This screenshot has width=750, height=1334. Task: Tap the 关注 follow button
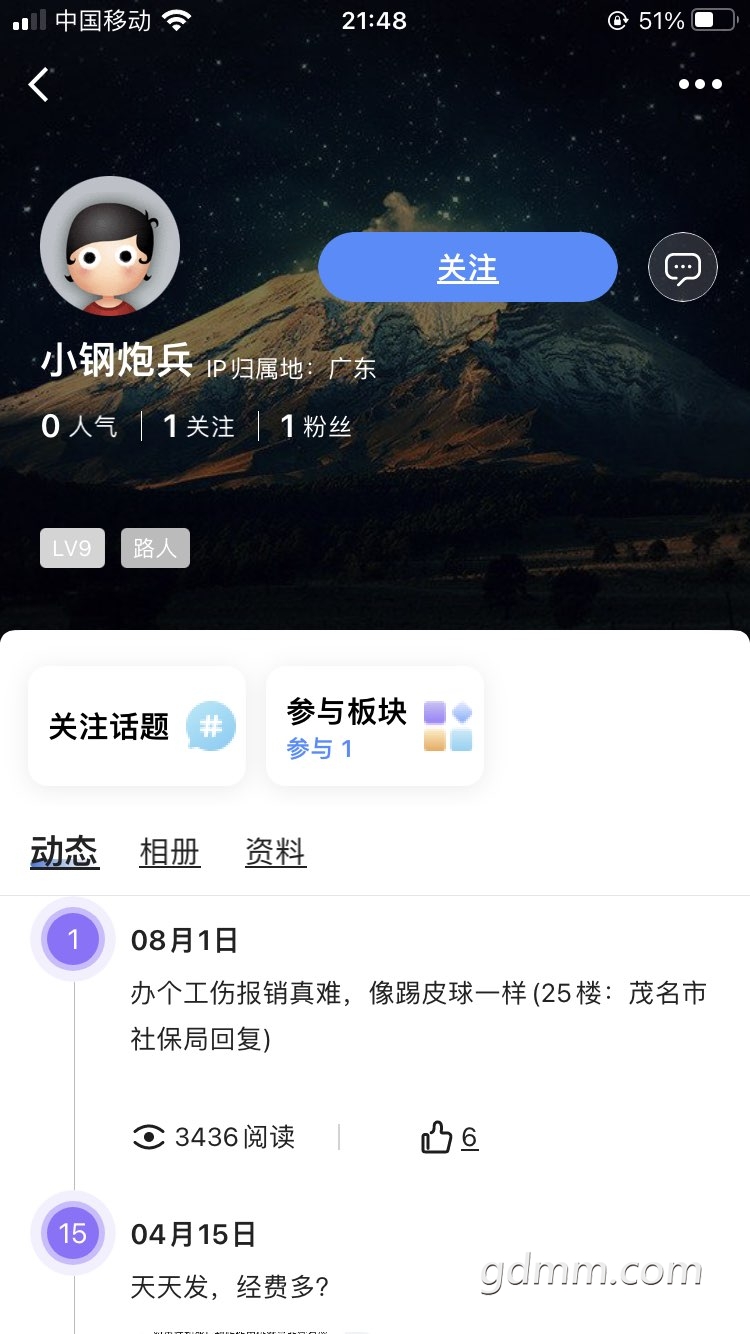(x=467, y=268)
